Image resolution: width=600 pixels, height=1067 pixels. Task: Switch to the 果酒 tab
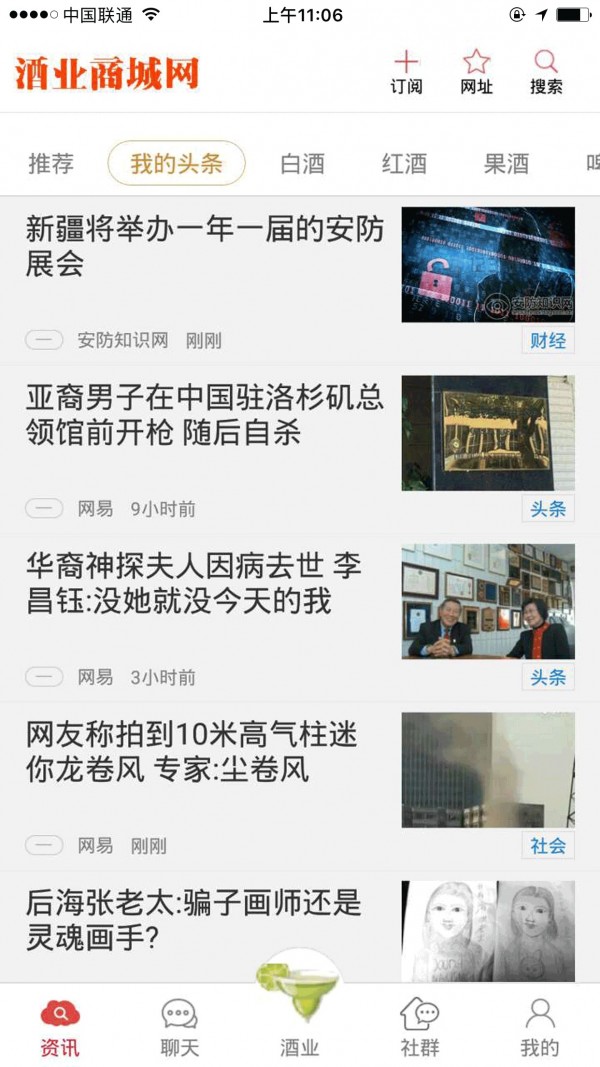point(506,164)
